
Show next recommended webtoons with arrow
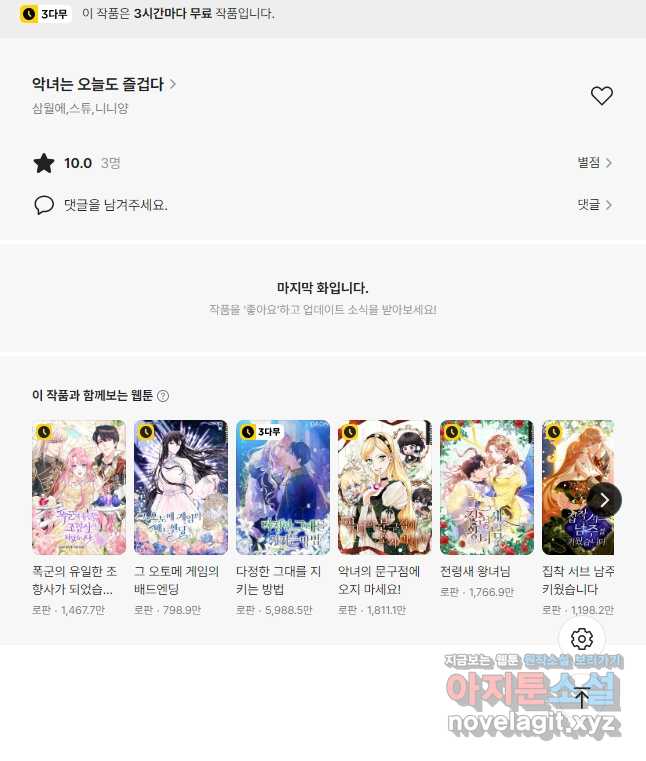(604, 499)
